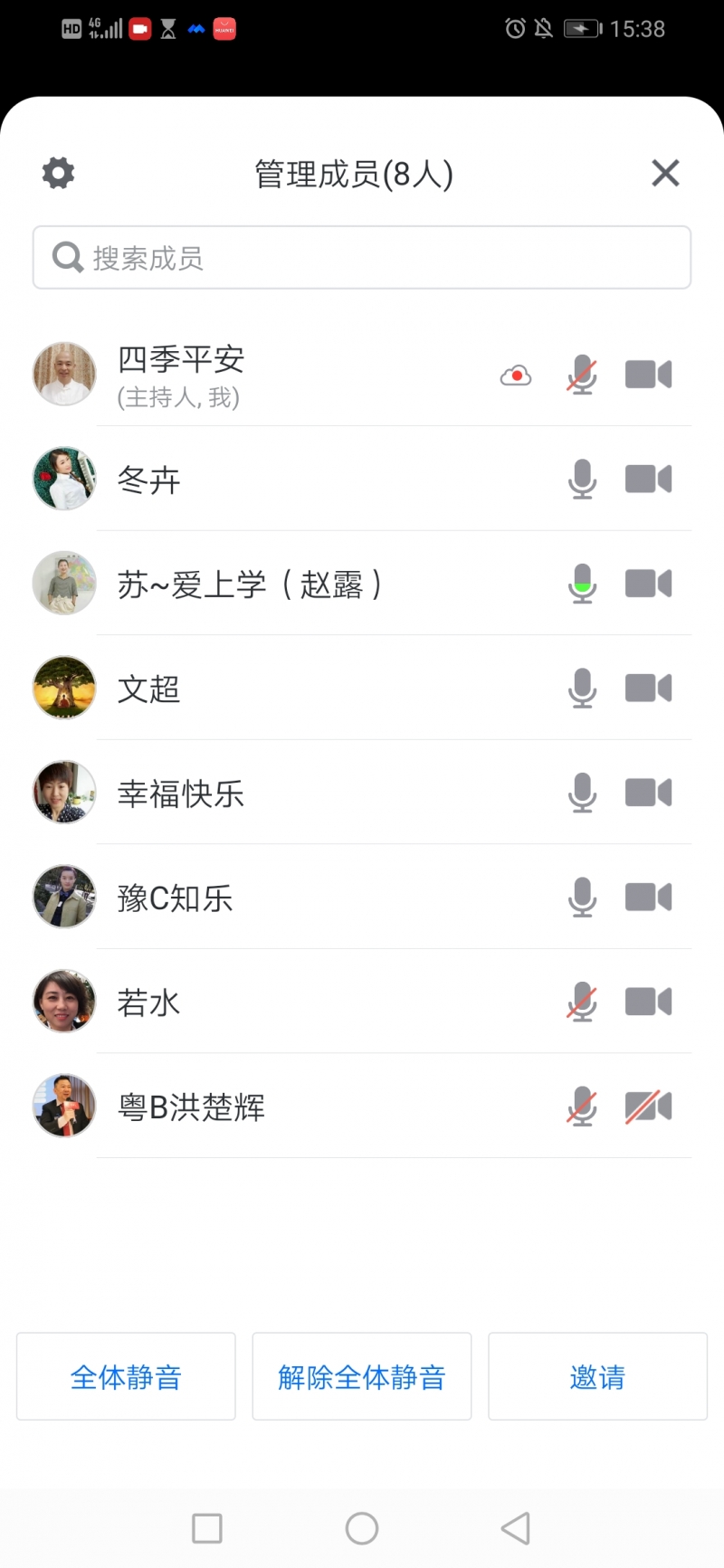Viewport: 724px width, 1568px height.
Task: Unmute the microphone of 若水
Action: click(582, 1002)
